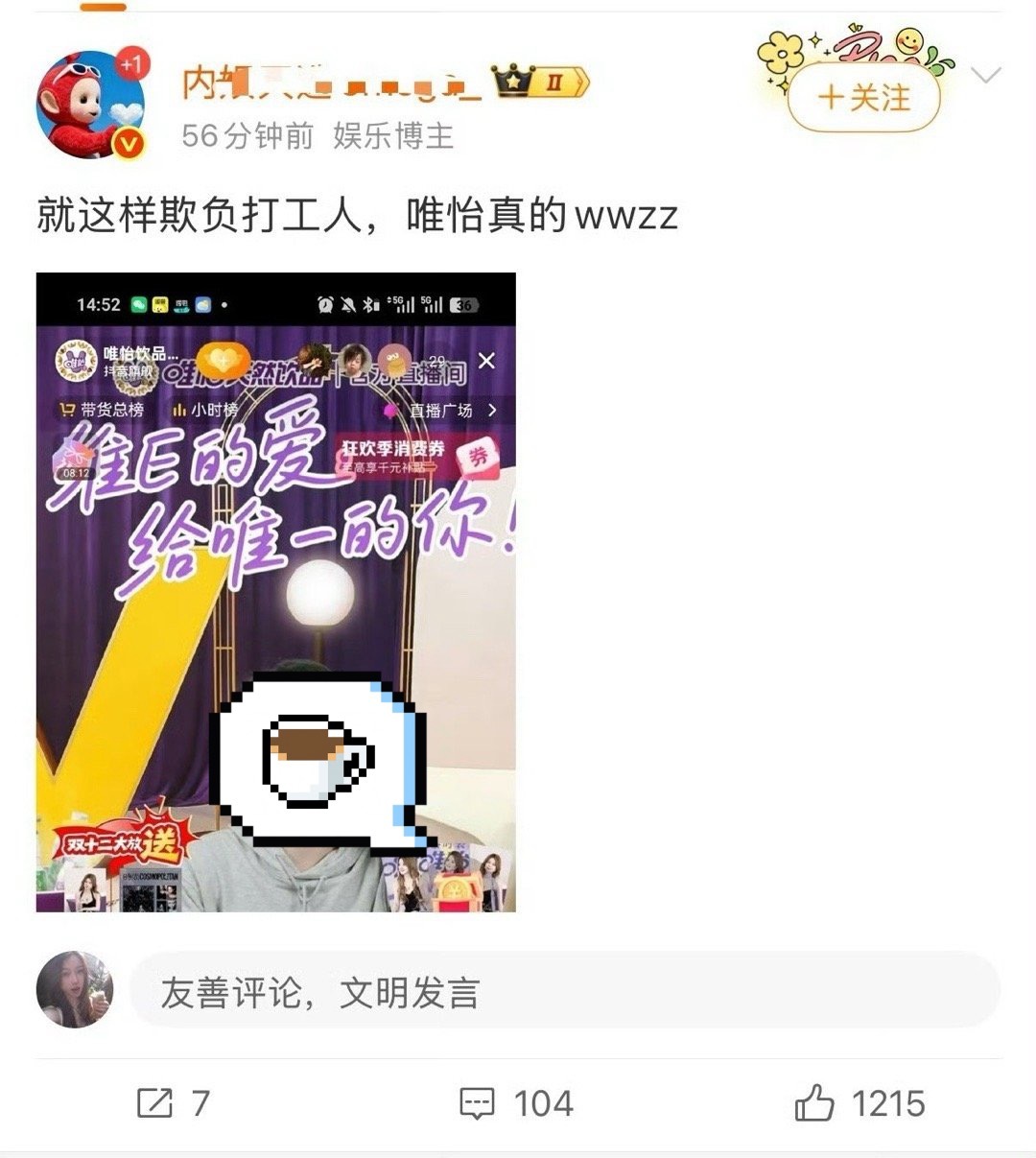This screenshot has width=1036, height=1158.
Task: Click the bar chart icon beside 小时榜
Action: (179, 408)
